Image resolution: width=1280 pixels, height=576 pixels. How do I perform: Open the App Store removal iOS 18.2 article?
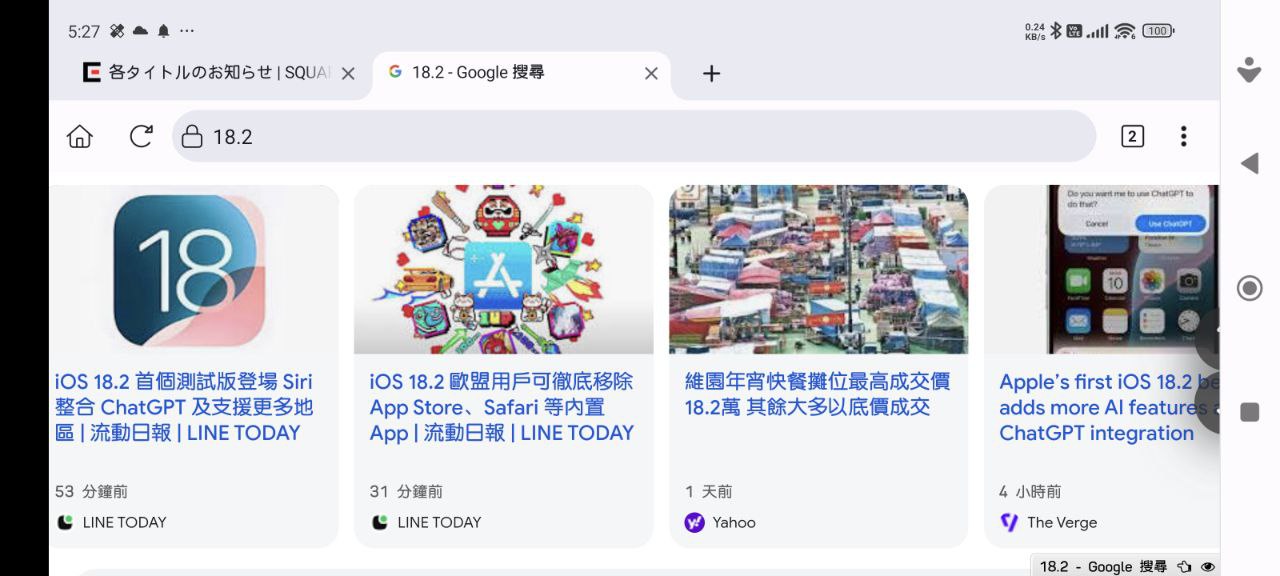[x=502, y=407]
